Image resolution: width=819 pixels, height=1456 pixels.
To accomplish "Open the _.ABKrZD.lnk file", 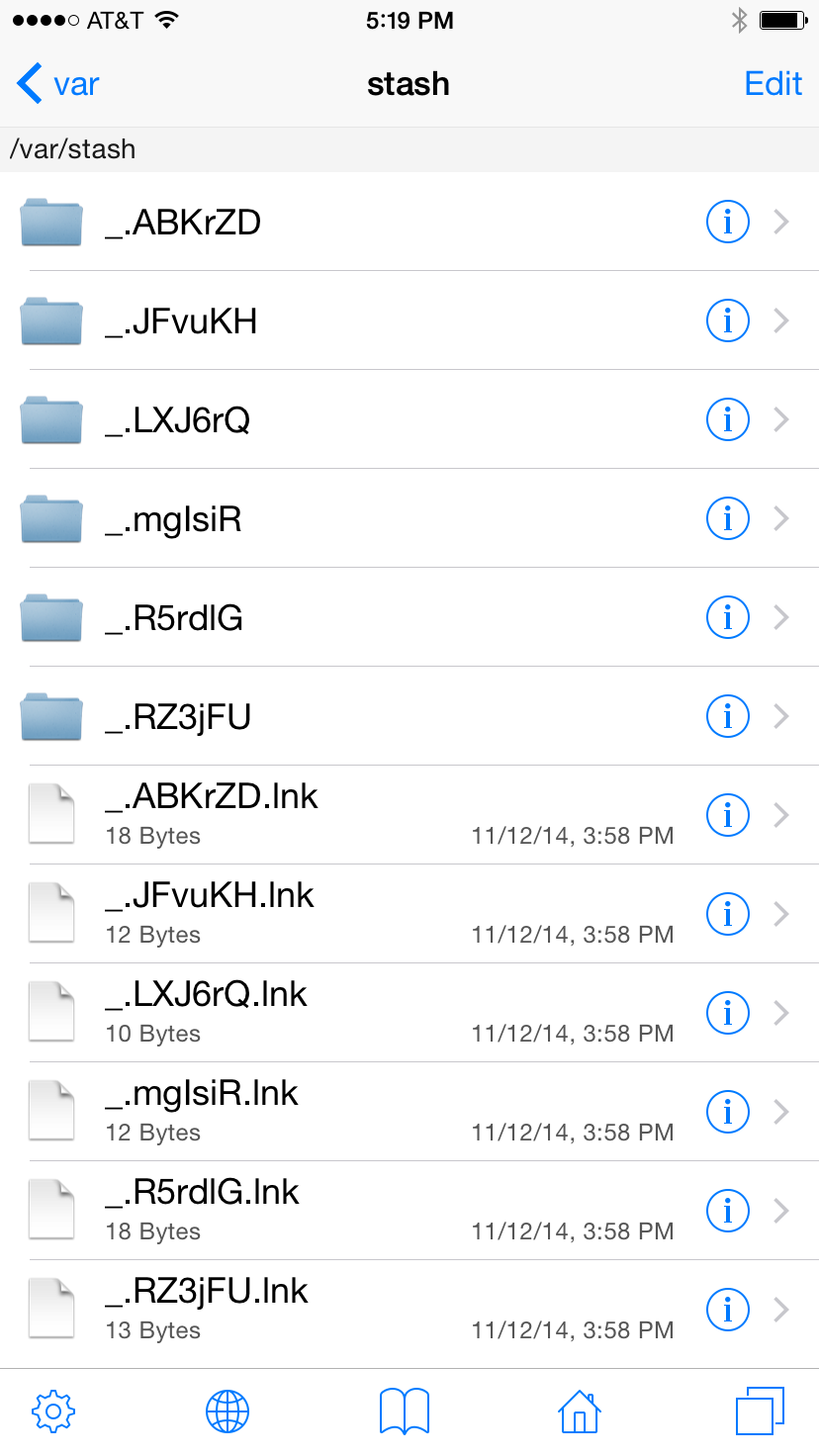I will click(x=409, y=815).
